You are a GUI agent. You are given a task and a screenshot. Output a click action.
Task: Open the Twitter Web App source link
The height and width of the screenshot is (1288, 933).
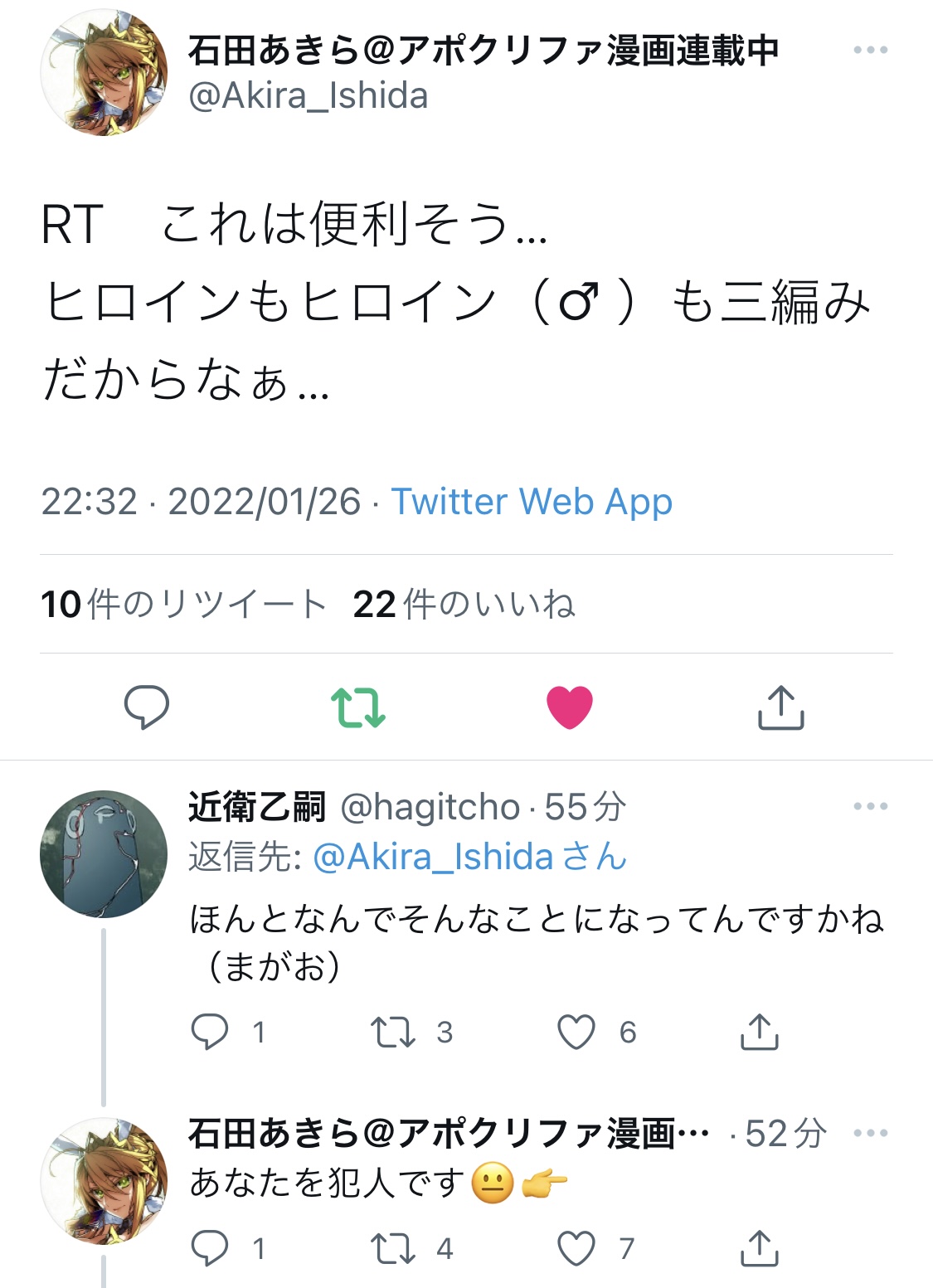click(531, 502)
